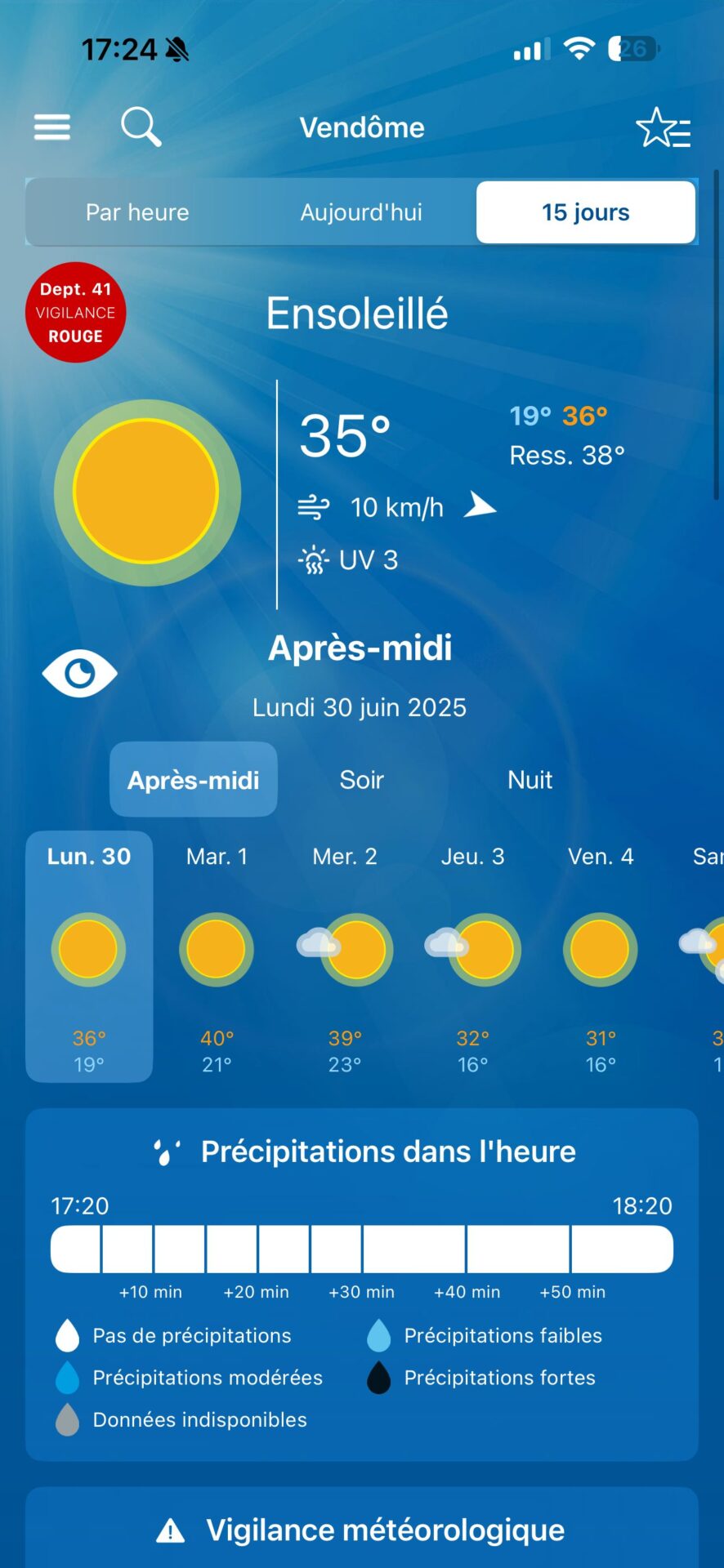
Task: Switch to the Aujourd'hui tab
Action: (361, 212)
